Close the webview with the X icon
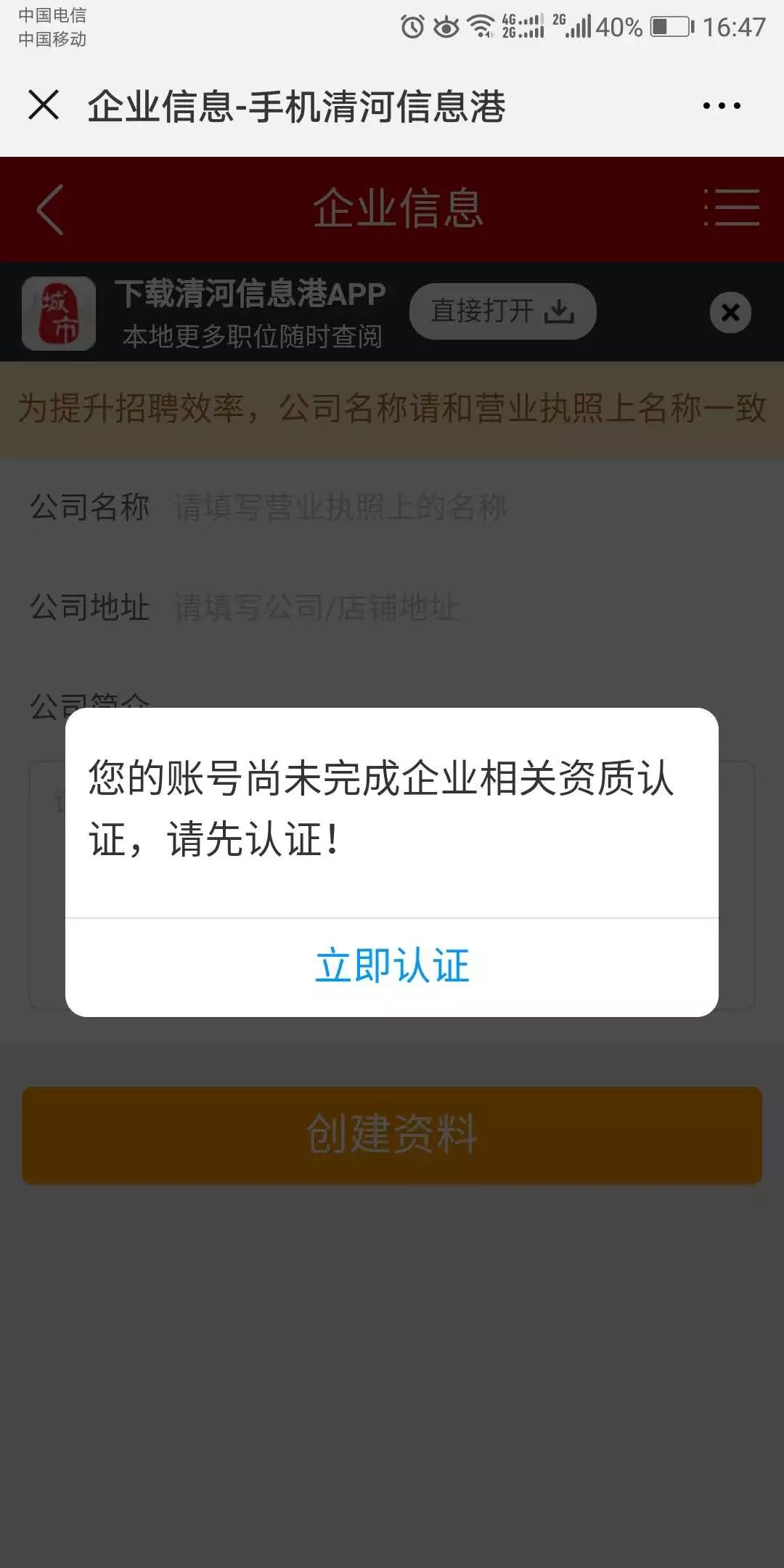This screenshot has width=784, height=1568. [x=44, y=105]
